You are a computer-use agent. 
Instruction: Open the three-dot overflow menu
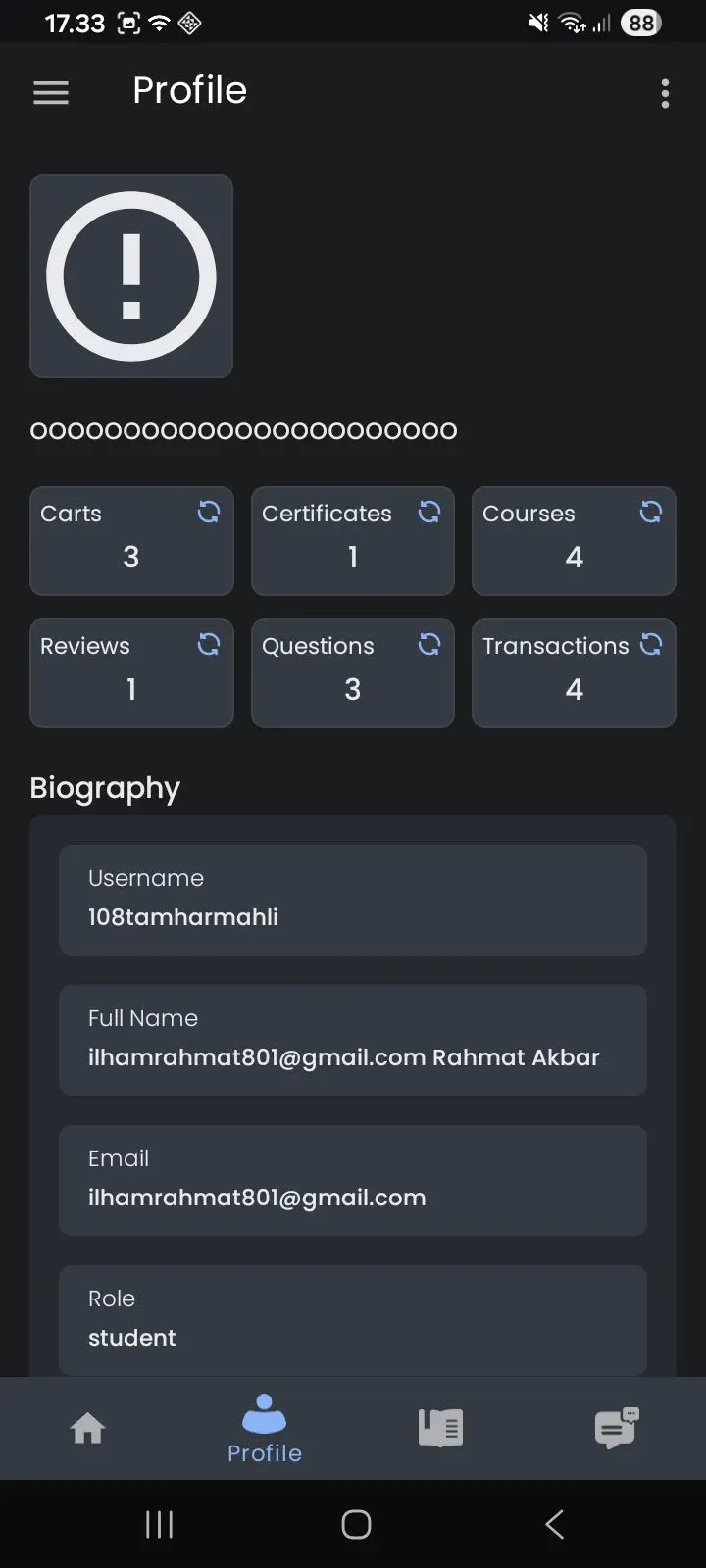click(665, 93)
